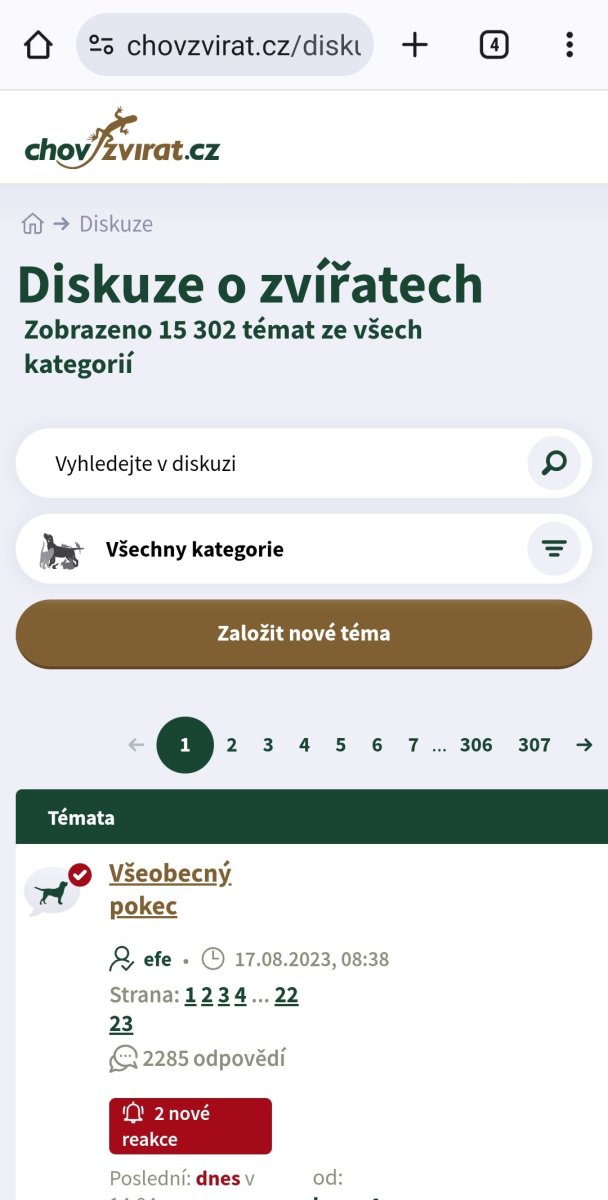Go to the home breadcrumb icon
The height and width of the screenshot is (1200, 608).
point(33,224)
